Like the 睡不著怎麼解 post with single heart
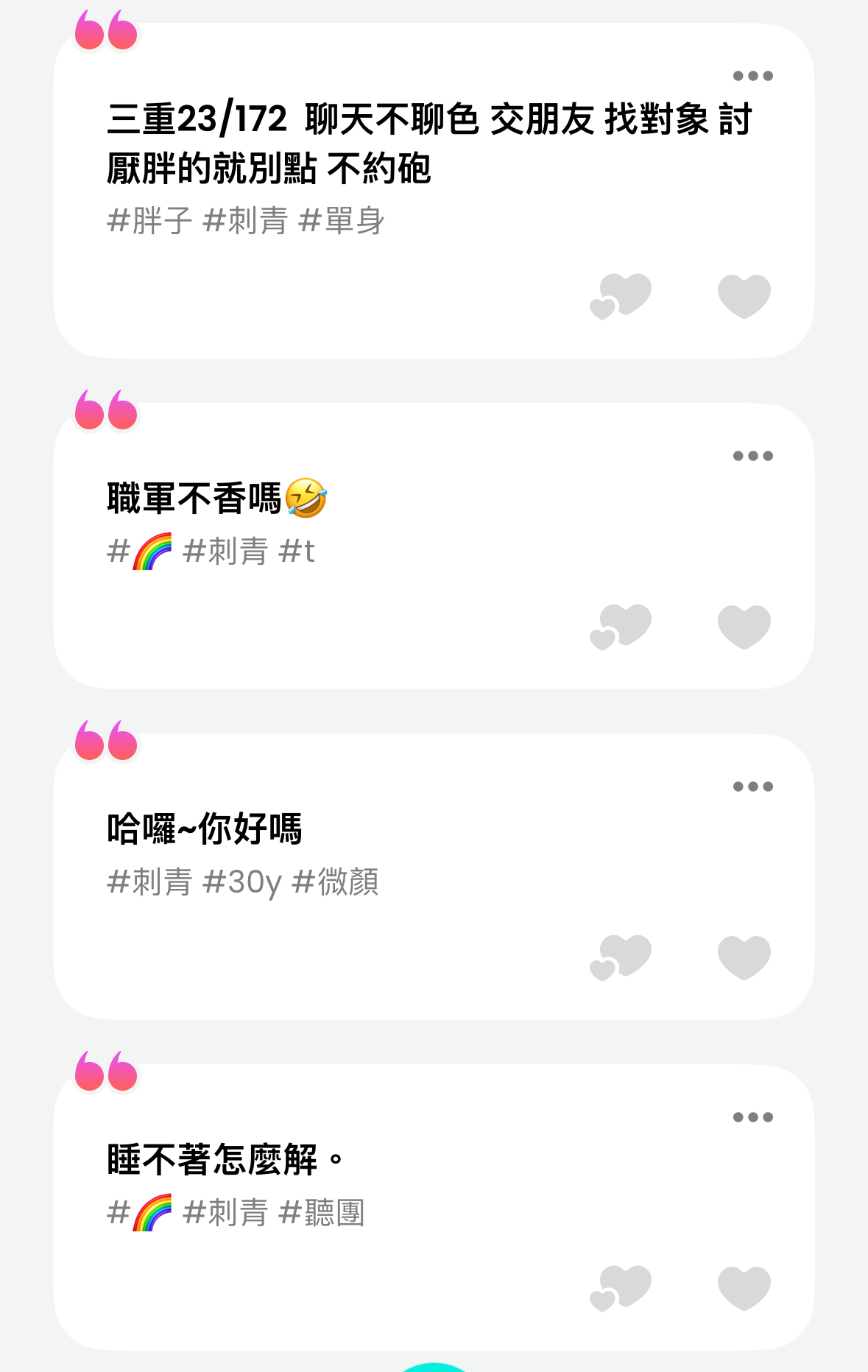868x1372 pixels. pos(744,1288)
